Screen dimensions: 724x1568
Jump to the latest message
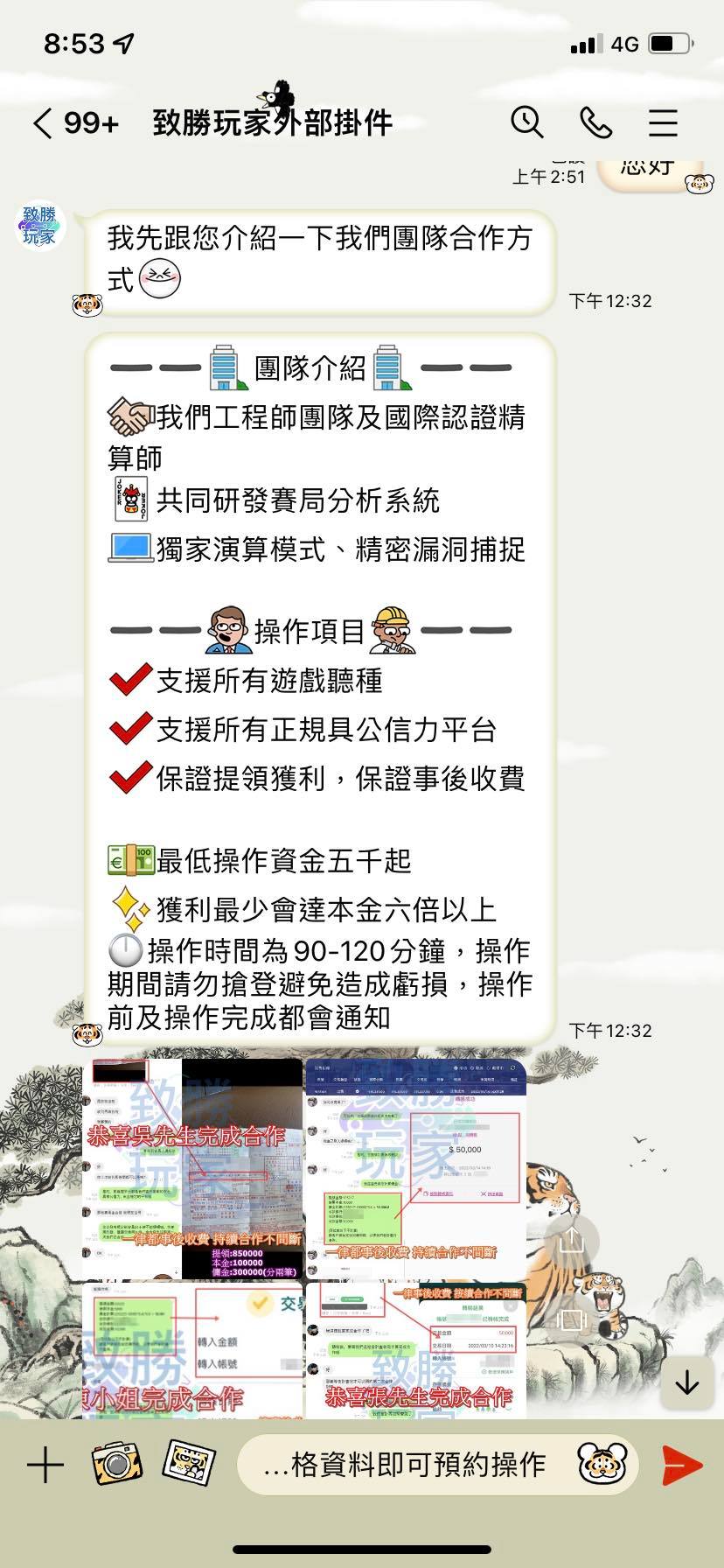[686, 1382]
